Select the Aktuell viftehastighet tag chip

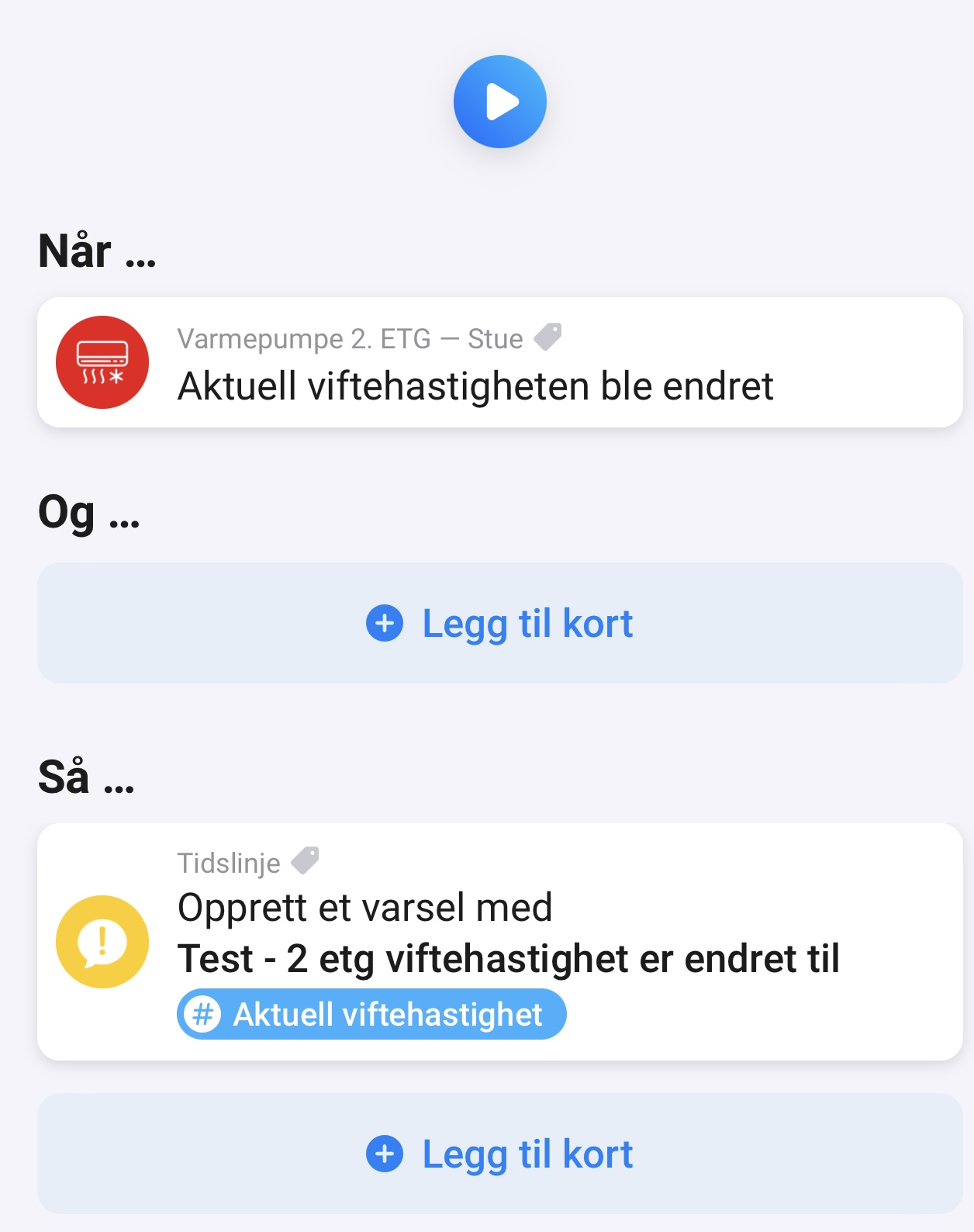click(371, 1014)
